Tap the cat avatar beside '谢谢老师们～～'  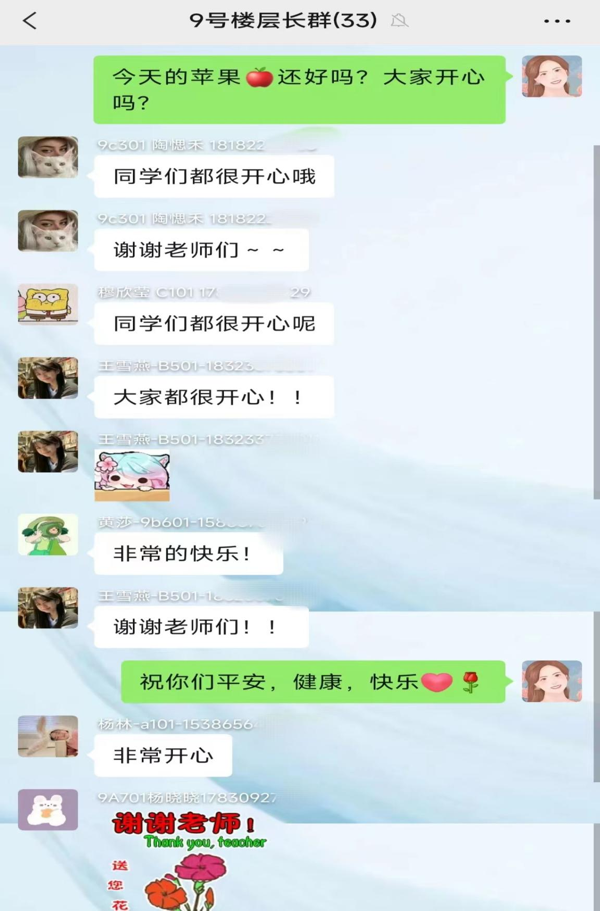click(x=48, y=231)
